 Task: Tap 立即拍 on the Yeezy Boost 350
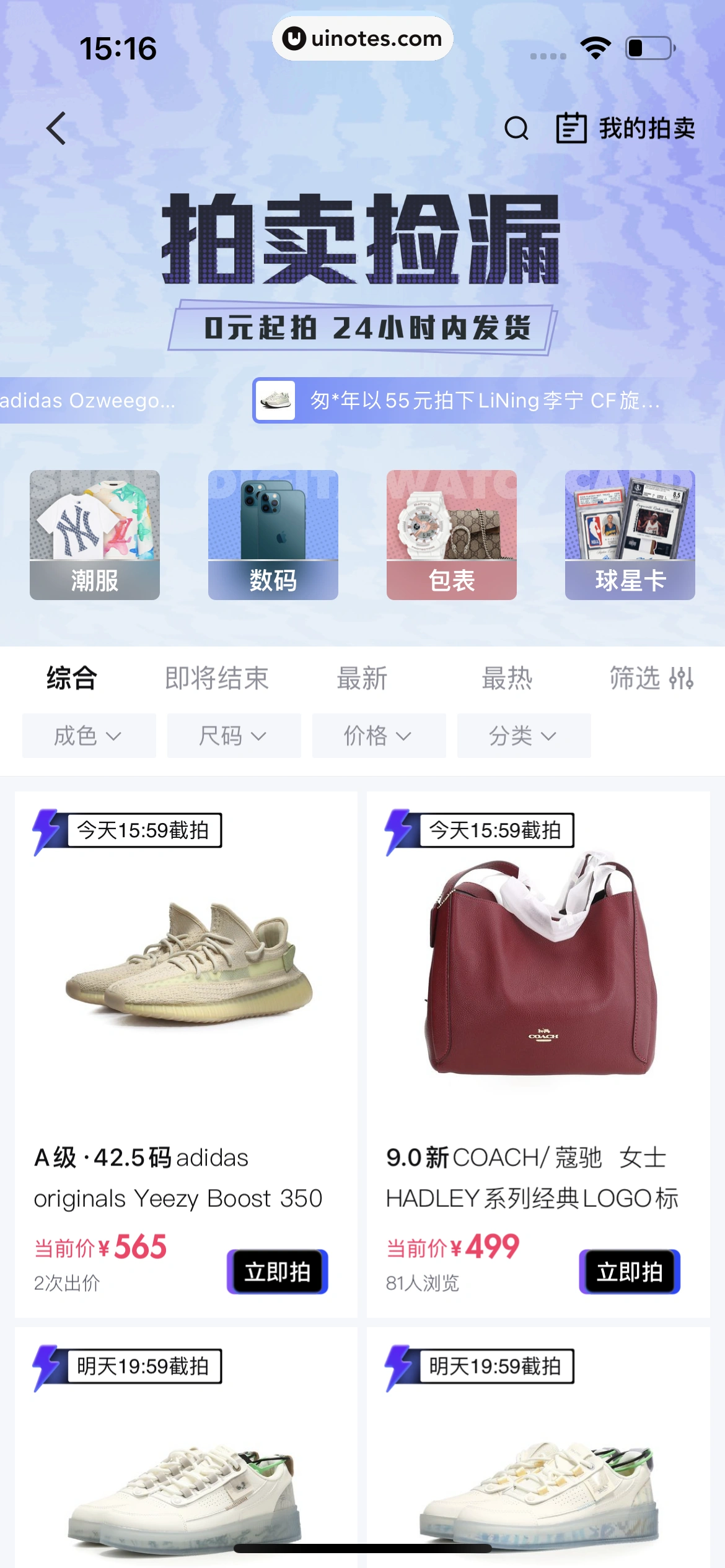[x=276, y=1273]
